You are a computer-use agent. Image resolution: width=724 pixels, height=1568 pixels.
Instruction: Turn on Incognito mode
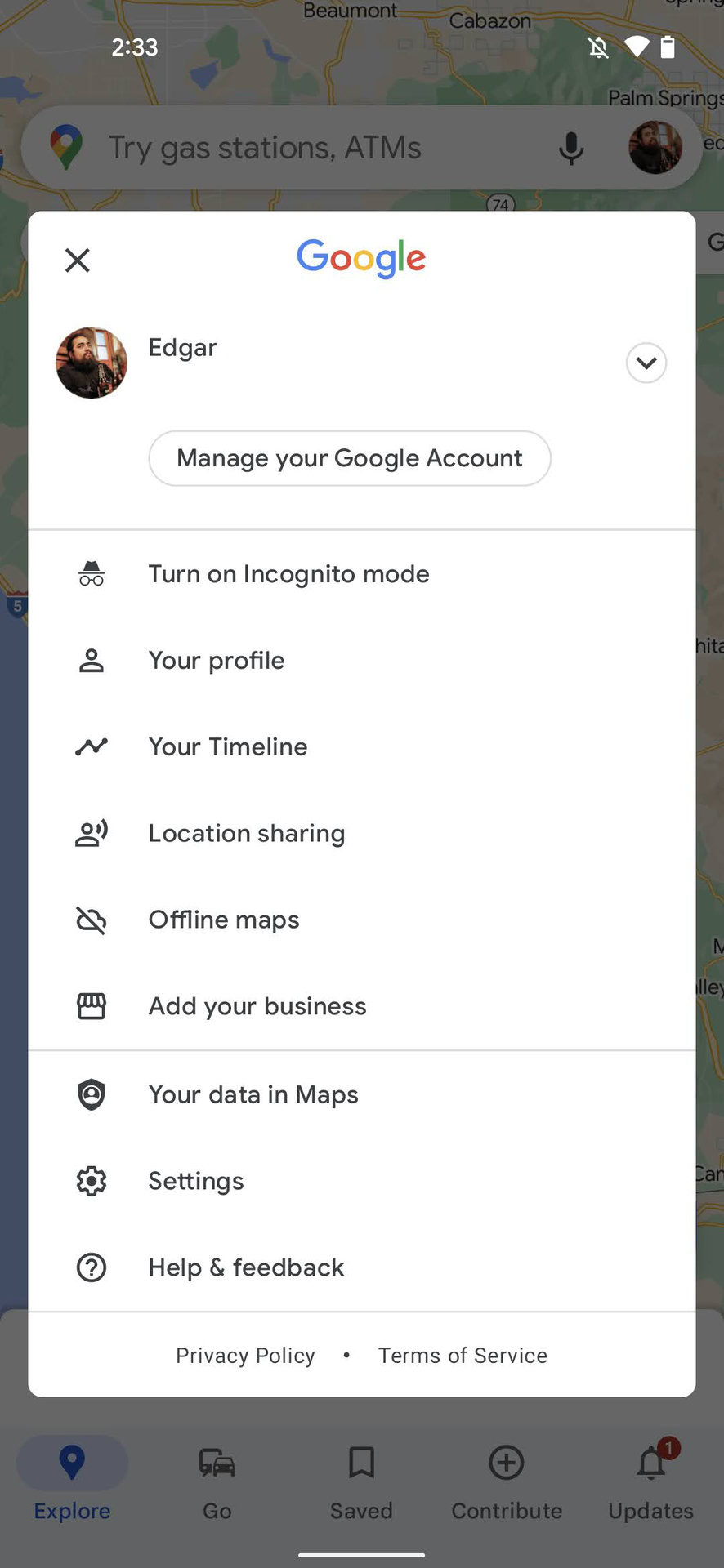click(x=288, y=574)
